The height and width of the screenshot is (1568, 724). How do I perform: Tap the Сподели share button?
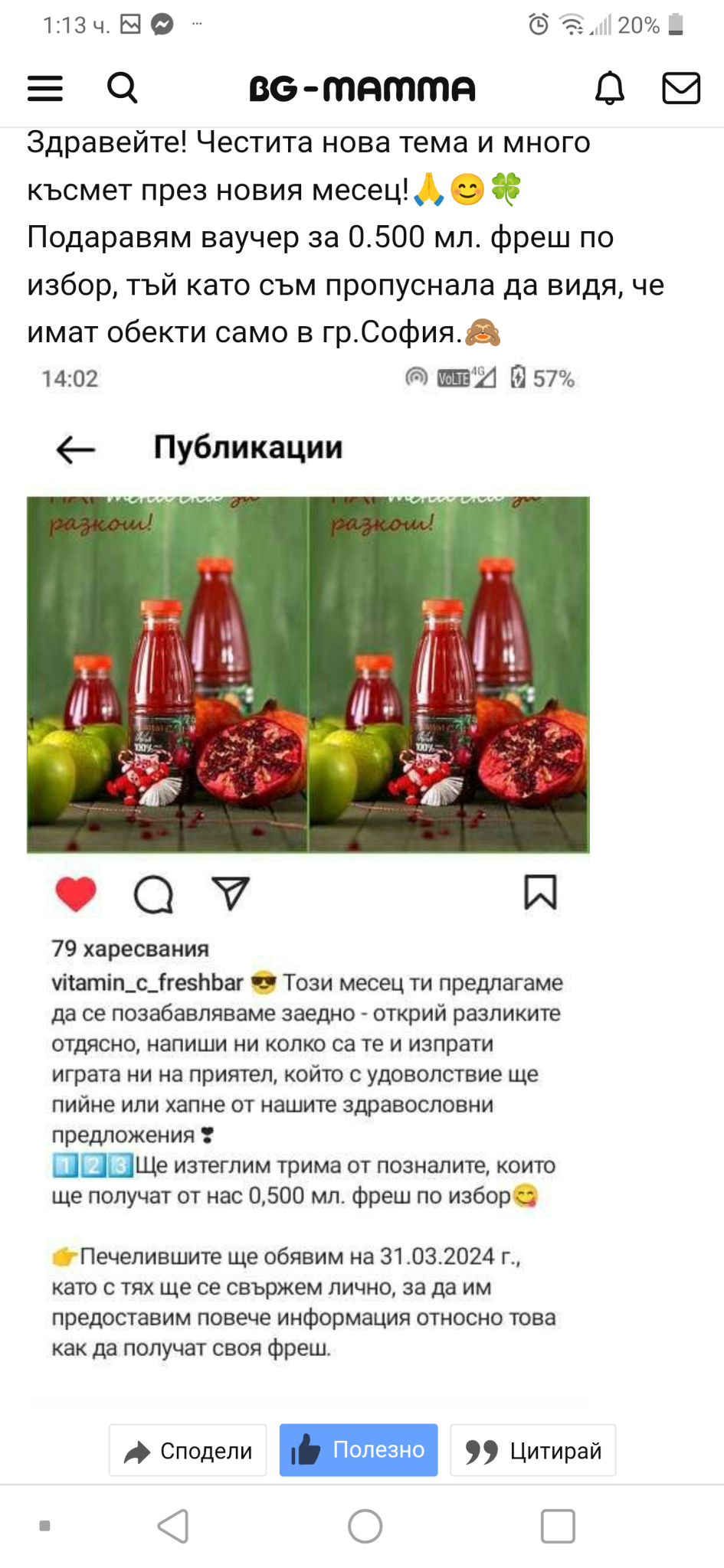[188, 1450]
